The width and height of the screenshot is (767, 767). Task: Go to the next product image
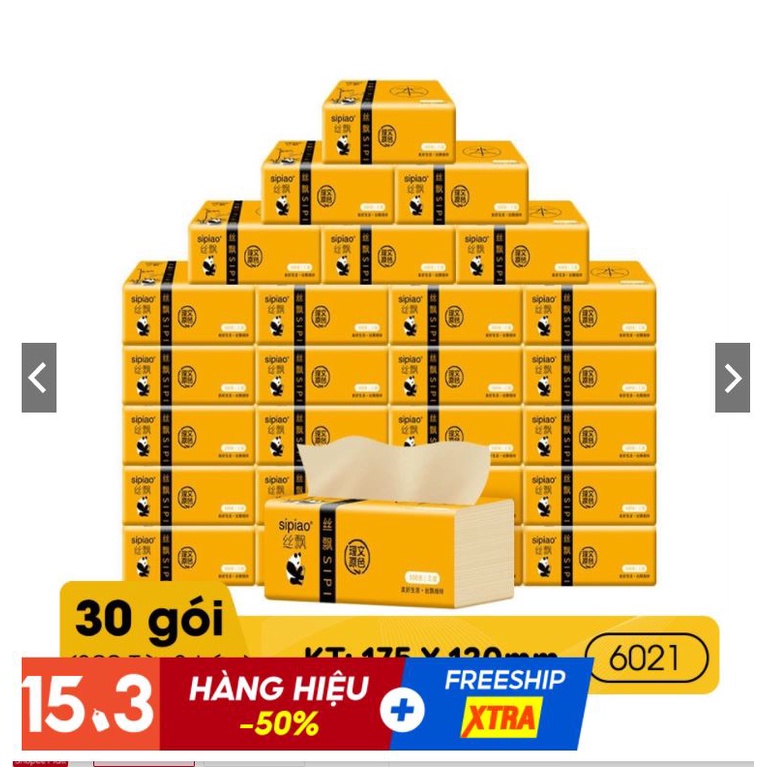732,378
